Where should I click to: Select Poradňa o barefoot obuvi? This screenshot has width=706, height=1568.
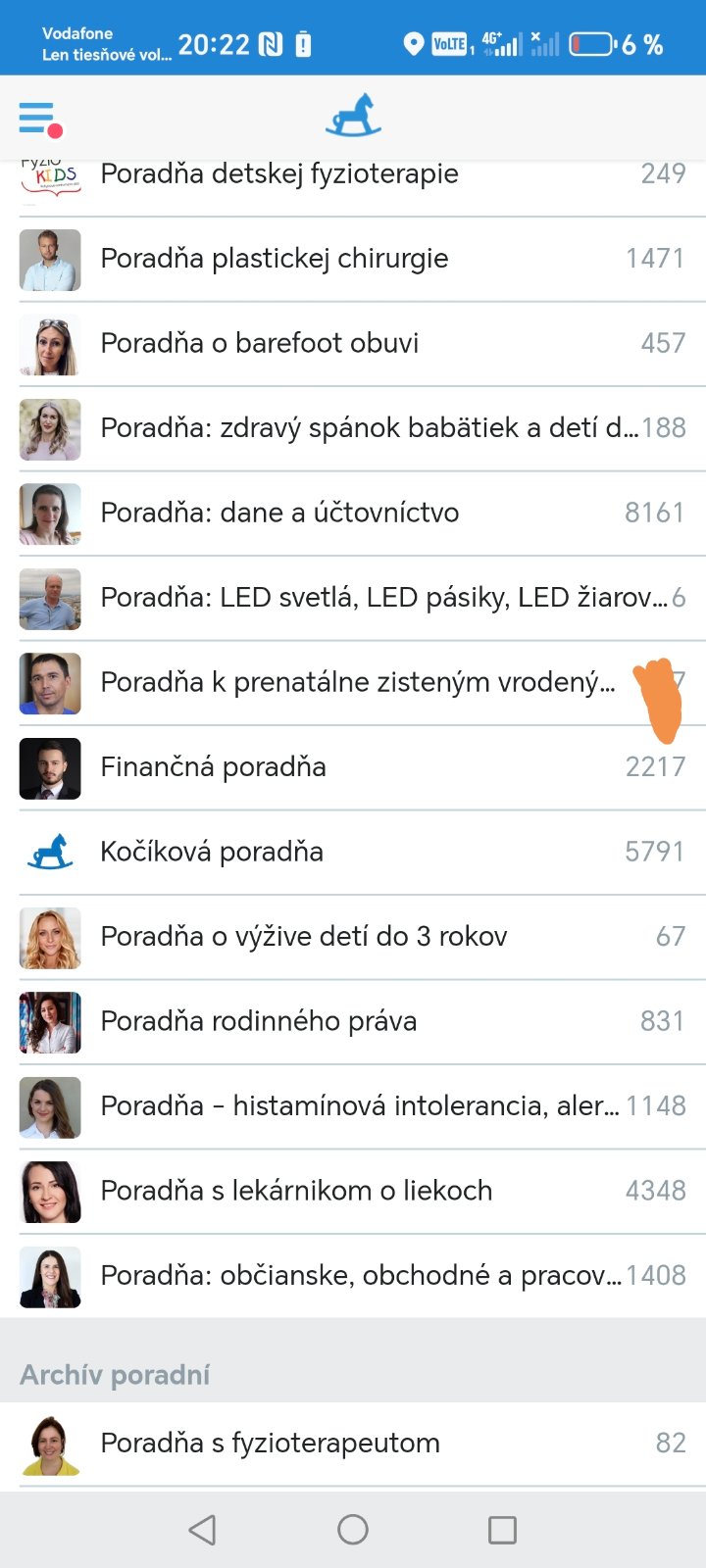click(260, 343)
